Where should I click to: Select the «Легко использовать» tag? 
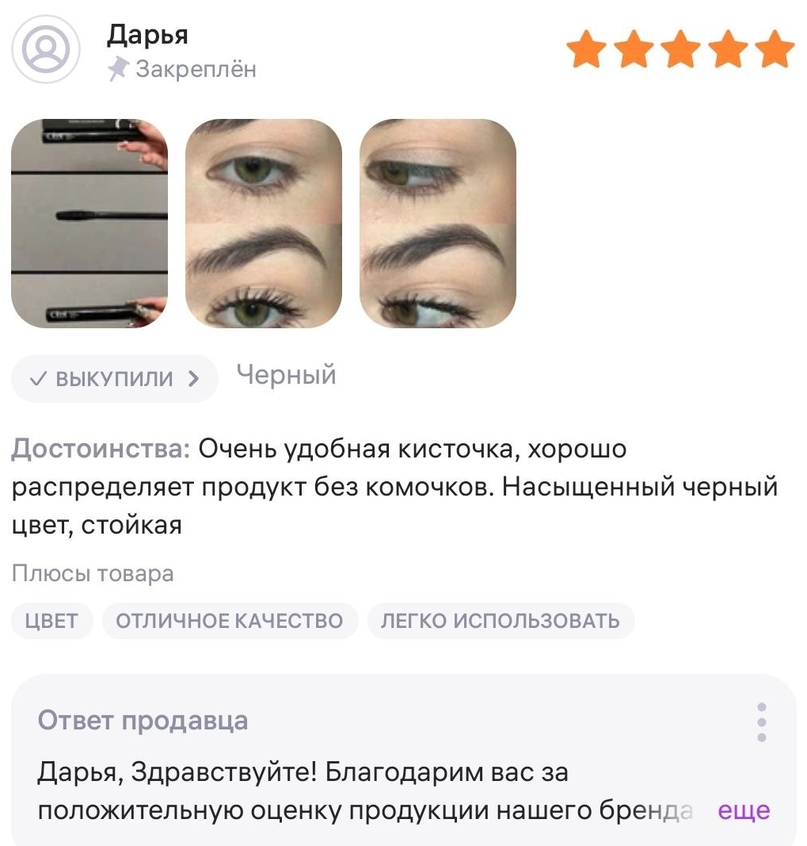click(500, 621)
